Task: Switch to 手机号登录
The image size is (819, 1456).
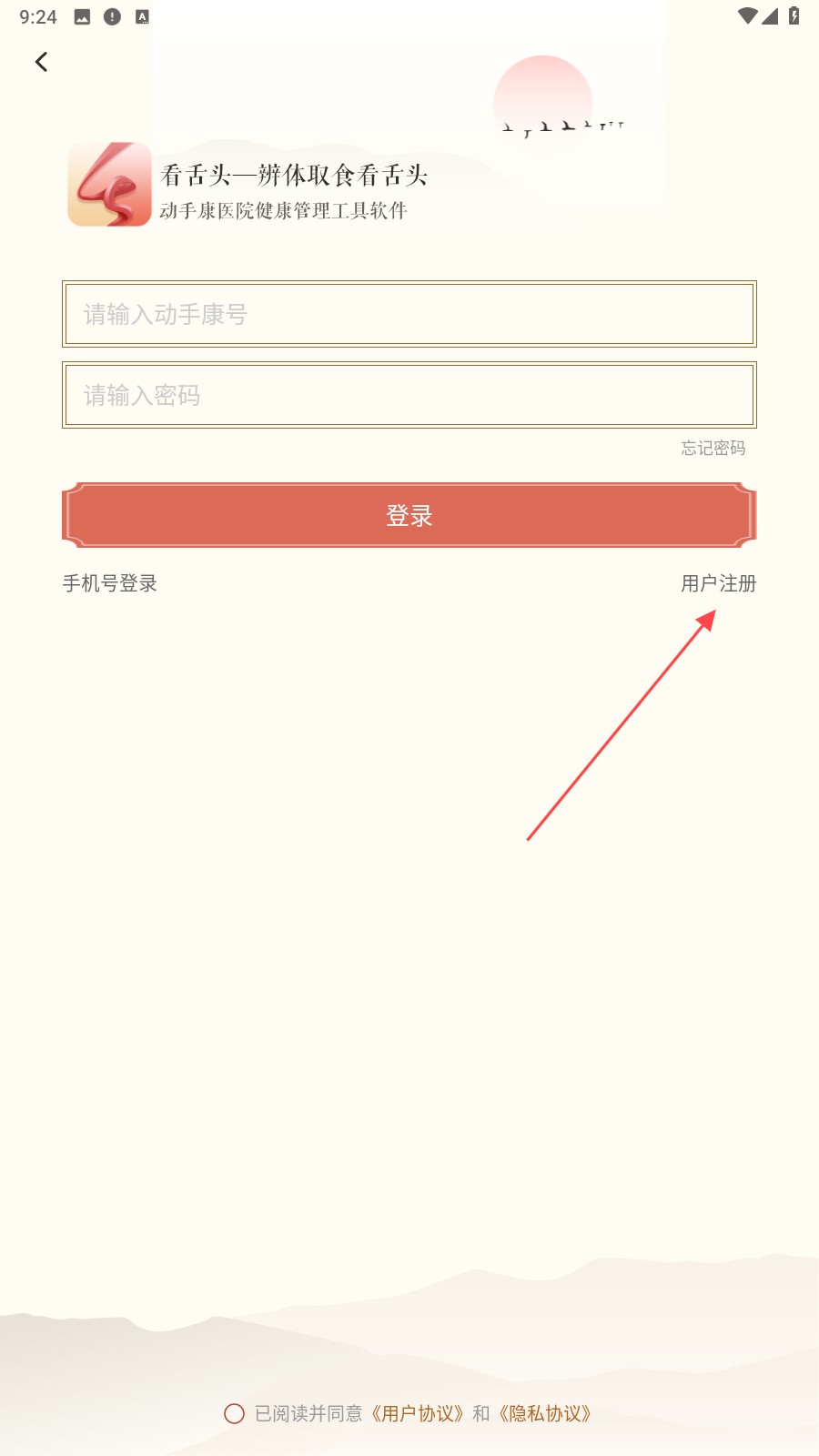Action: pos(110,583)
